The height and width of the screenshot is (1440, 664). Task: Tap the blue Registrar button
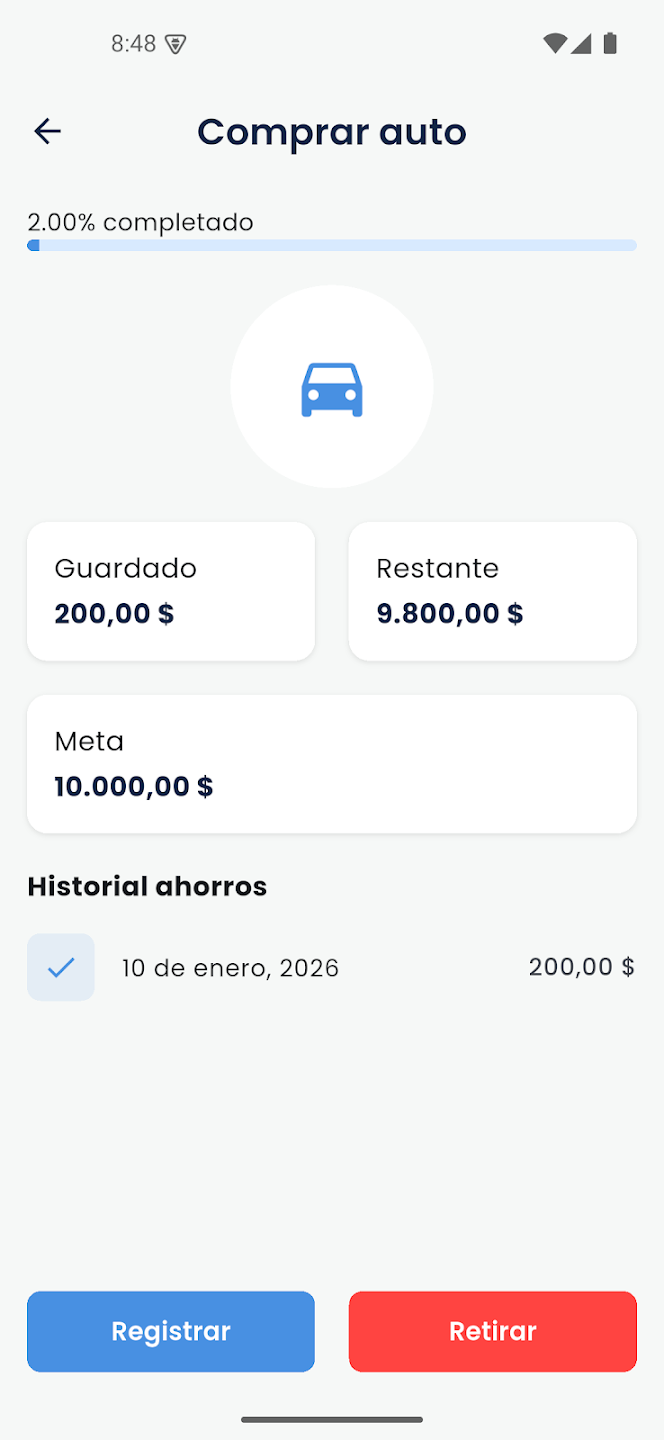pyautogui.click(x=171, y=1331)
